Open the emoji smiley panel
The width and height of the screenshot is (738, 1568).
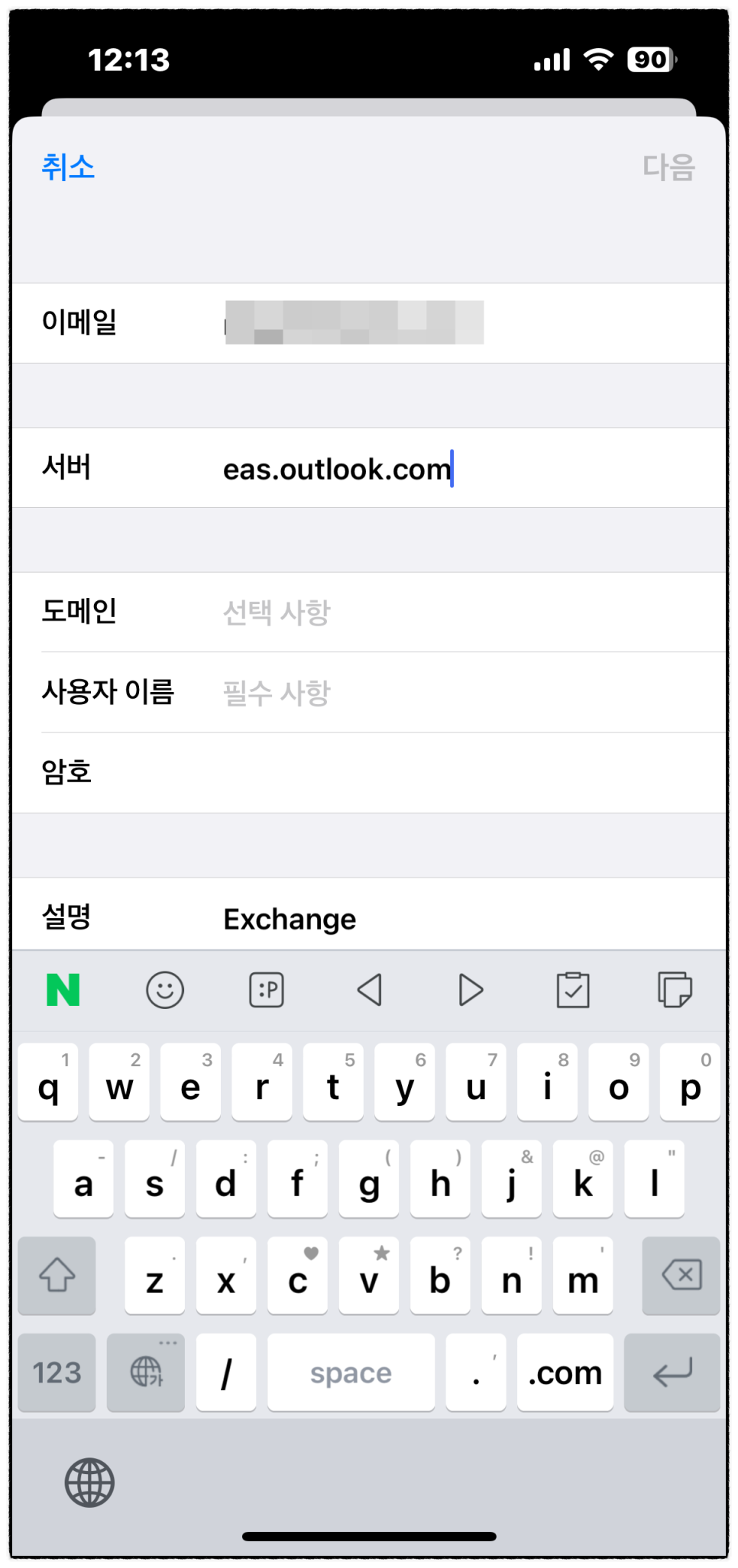[165, 991]
